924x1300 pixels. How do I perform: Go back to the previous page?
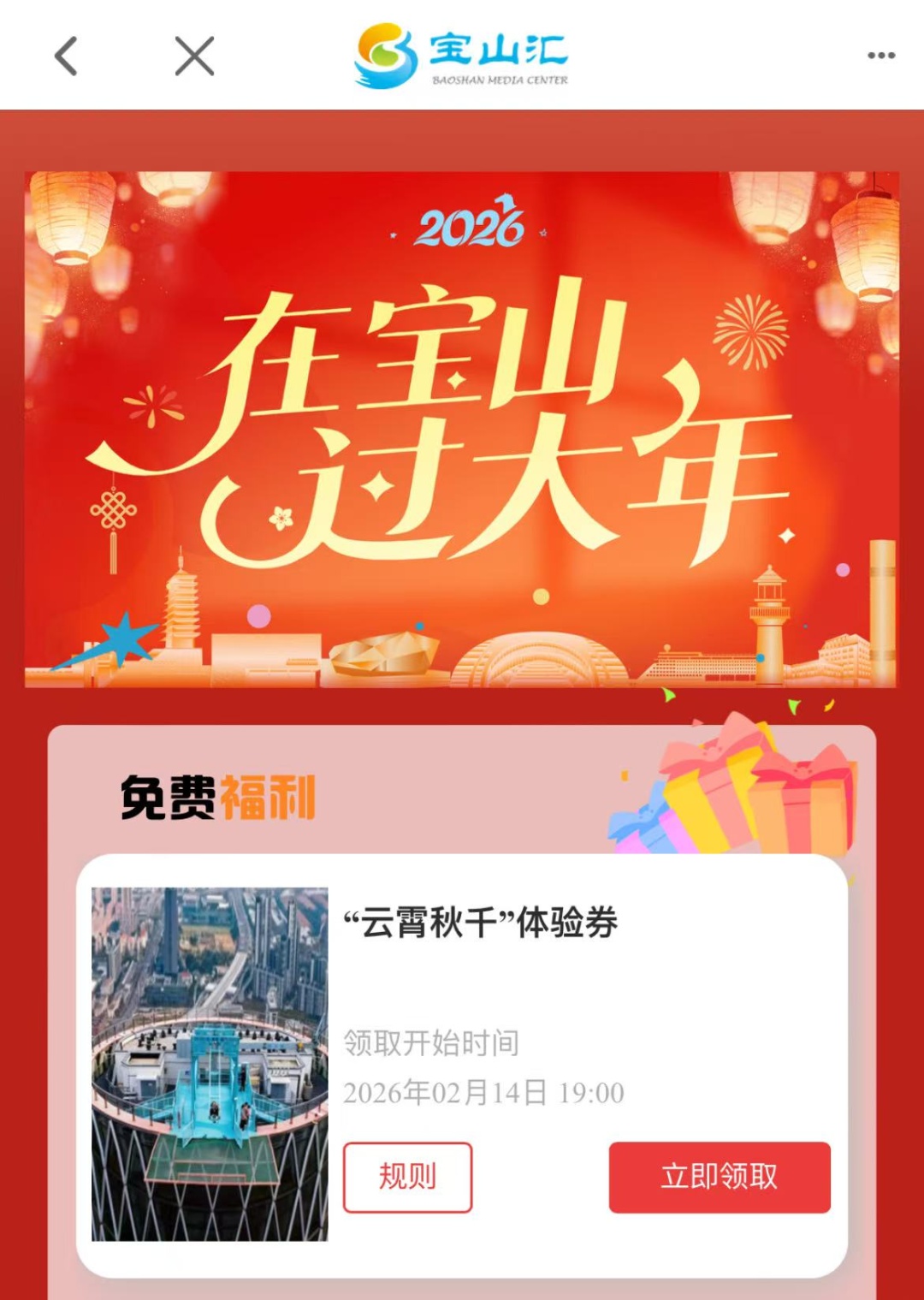66,56
